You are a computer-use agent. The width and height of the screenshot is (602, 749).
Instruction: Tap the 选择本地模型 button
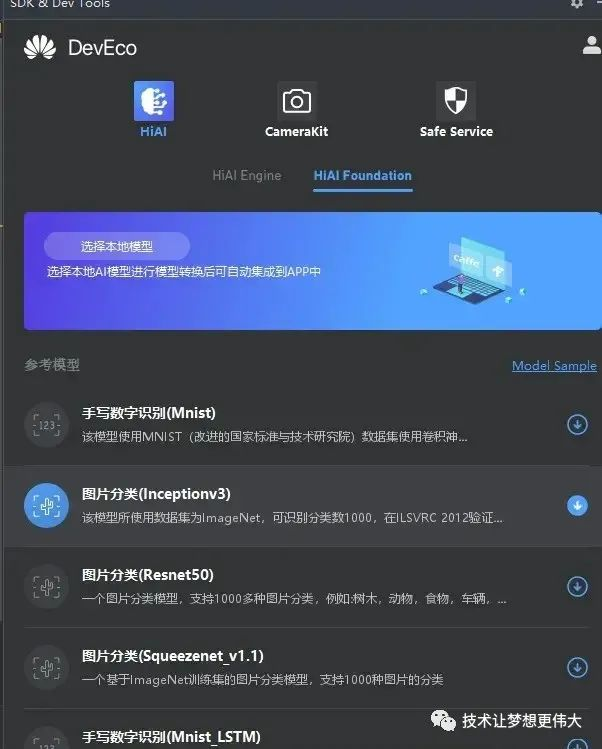(x=117, y=246)
